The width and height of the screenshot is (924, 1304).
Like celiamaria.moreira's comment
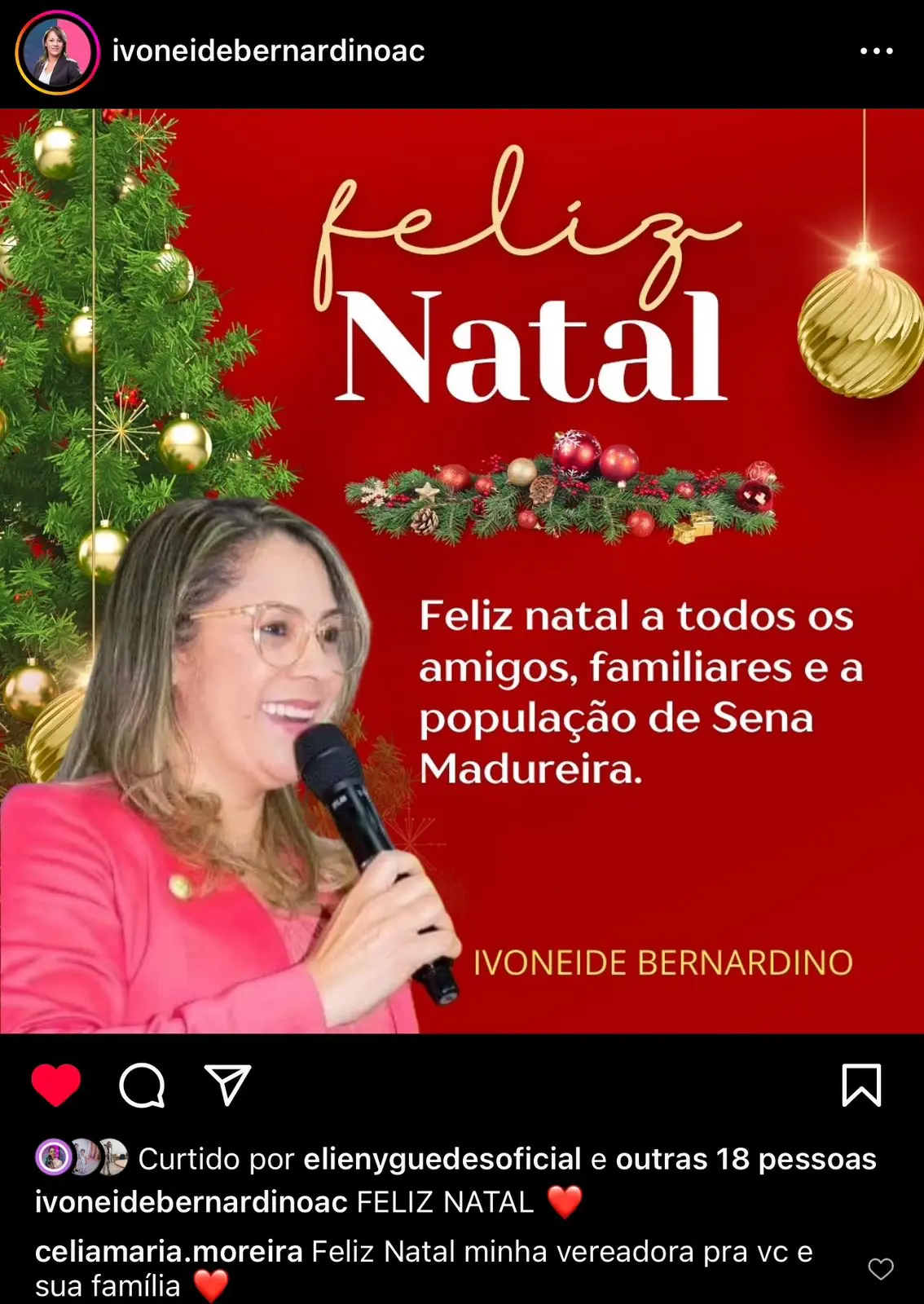(x=881, y=1269)
